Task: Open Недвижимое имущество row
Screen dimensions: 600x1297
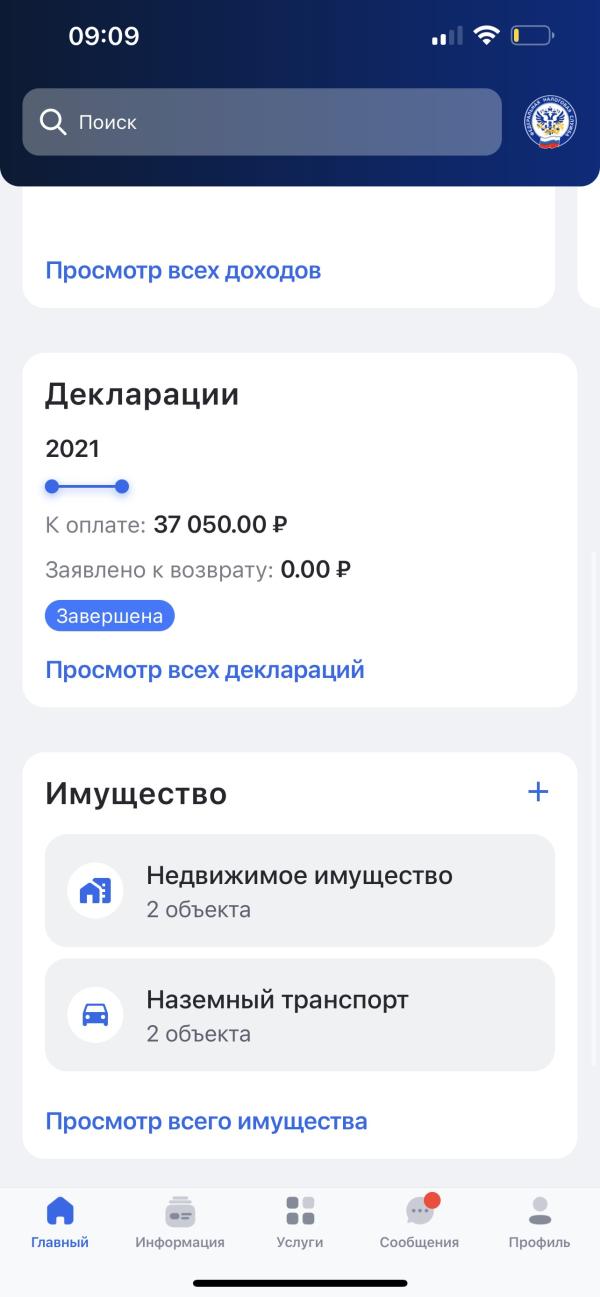Action: [x=299, y=890]
